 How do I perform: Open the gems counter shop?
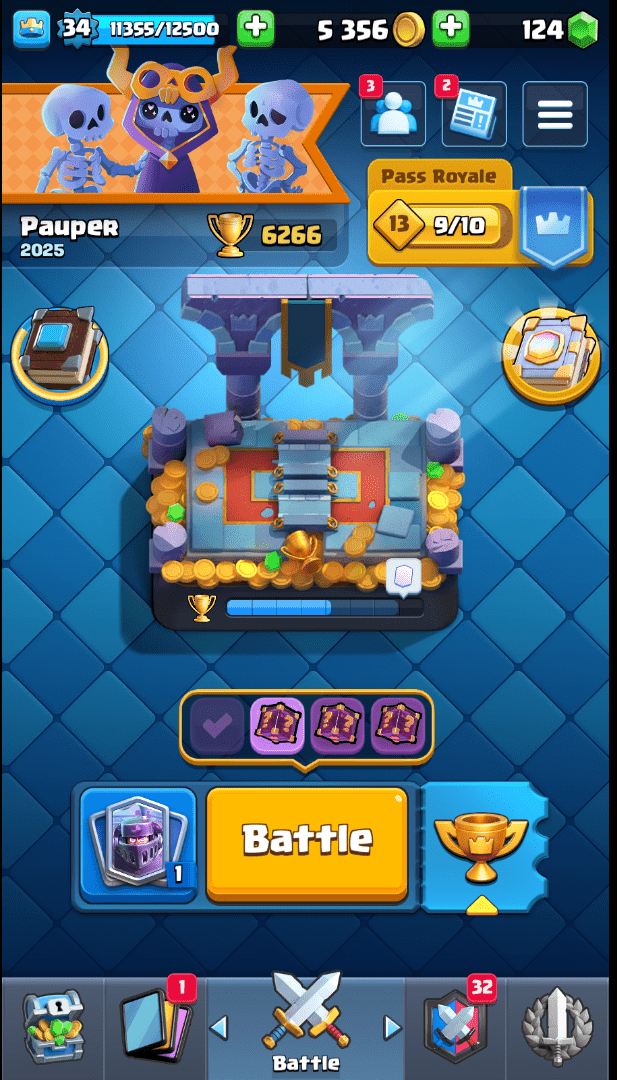point(560,29)
